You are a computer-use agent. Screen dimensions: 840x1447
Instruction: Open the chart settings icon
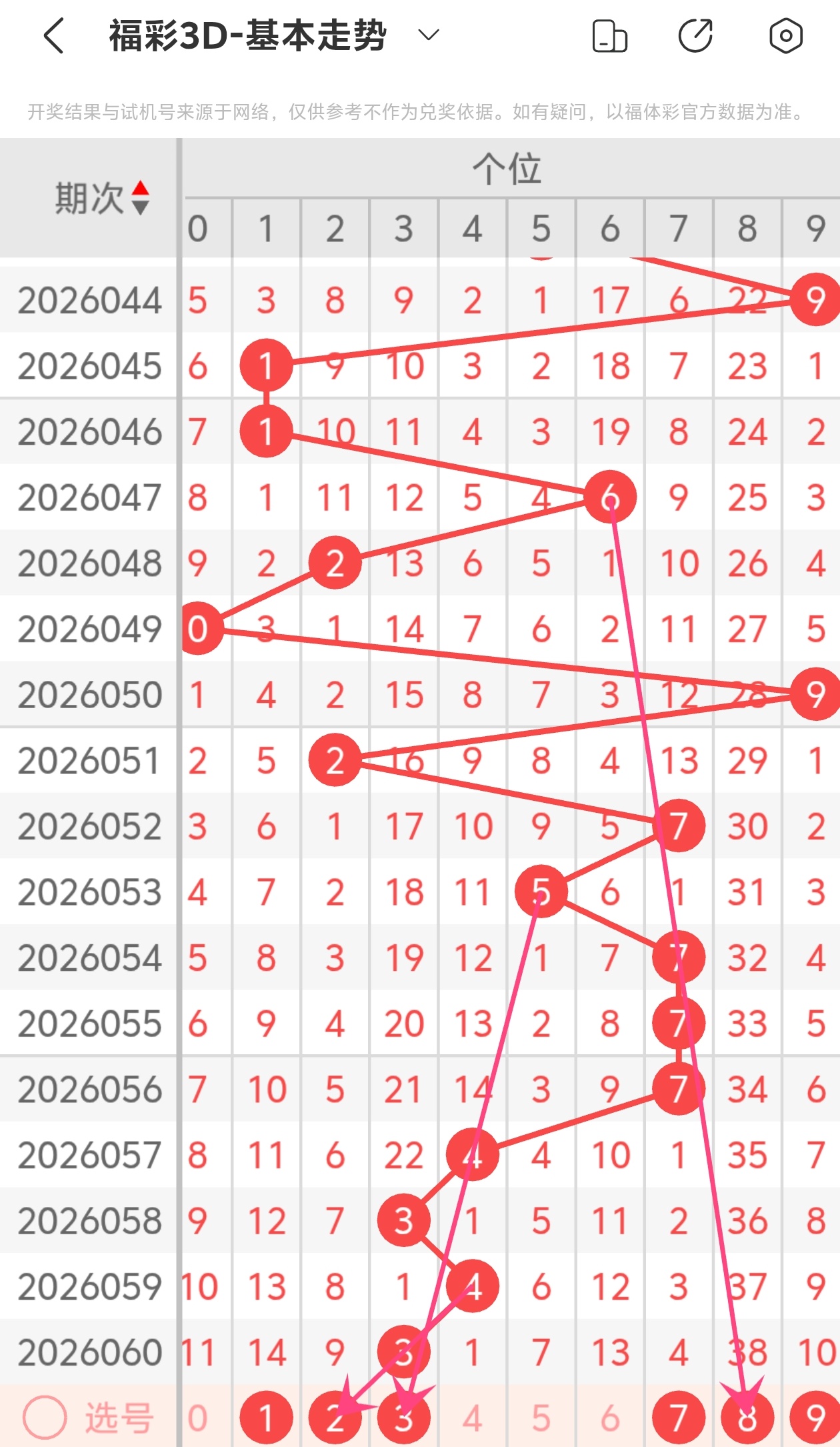coord(785,36)
